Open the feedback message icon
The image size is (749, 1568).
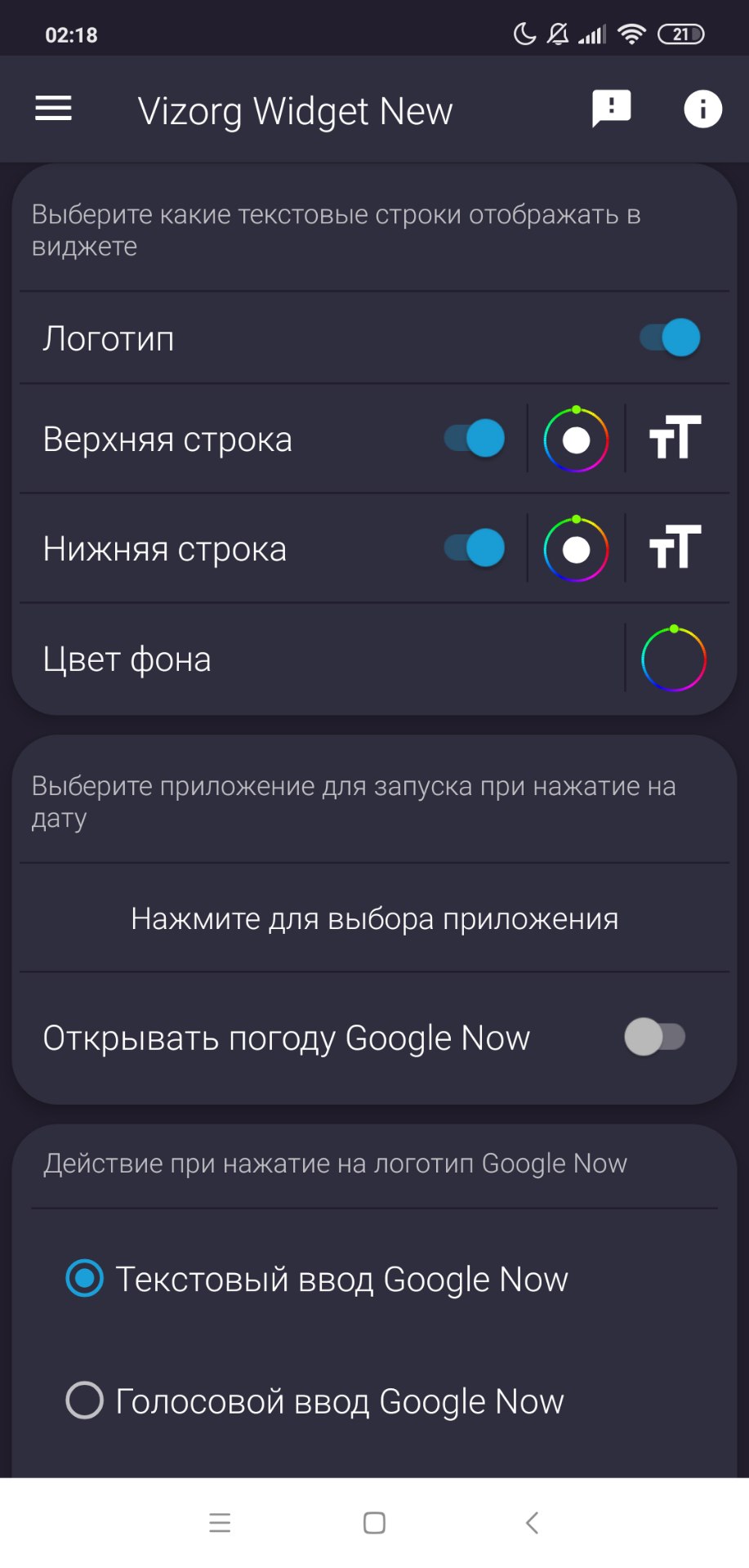(611, 109)
